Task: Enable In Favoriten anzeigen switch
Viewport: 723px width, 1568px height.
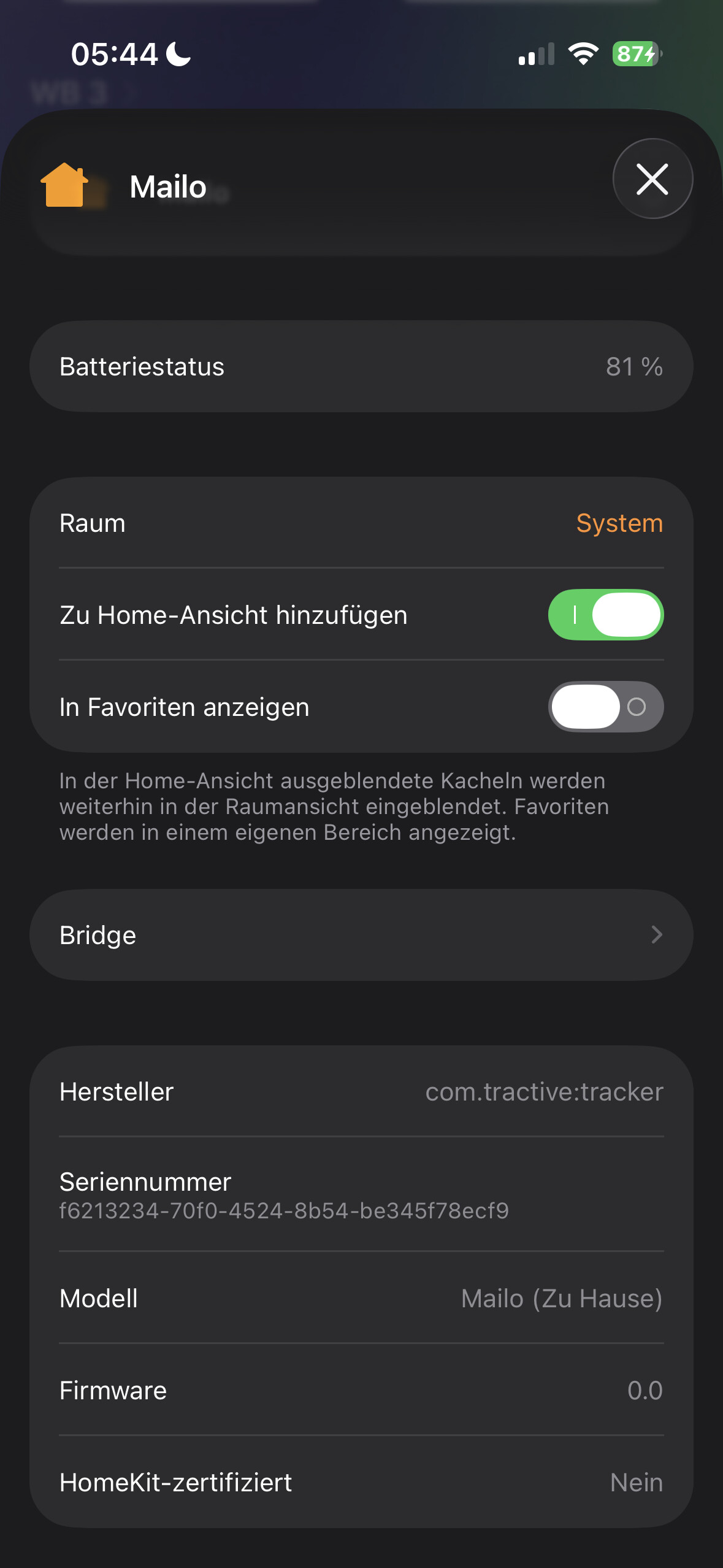Action: tap(605, 707)
